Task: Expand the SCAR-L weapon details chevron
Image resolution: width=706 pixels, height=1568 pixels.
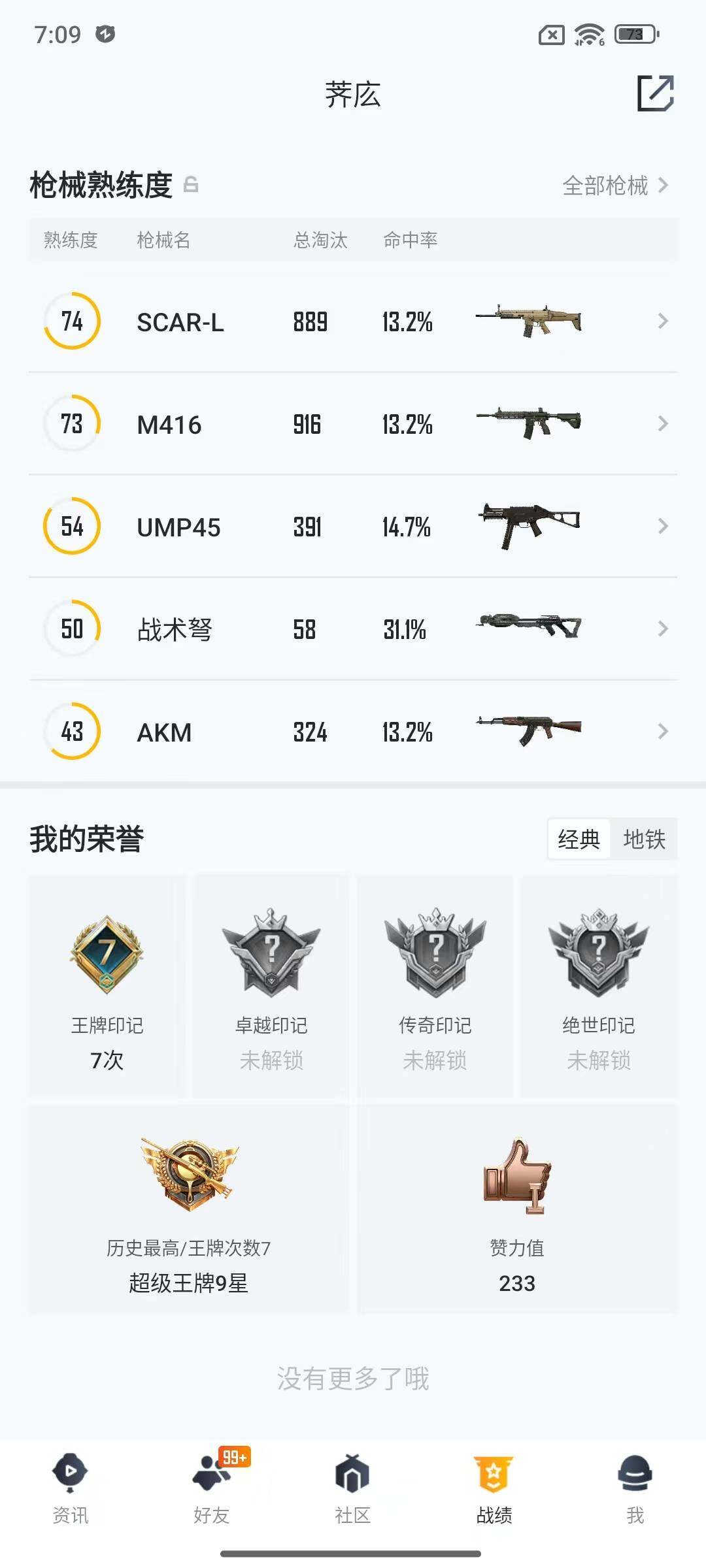Action: tap(662, 321)
